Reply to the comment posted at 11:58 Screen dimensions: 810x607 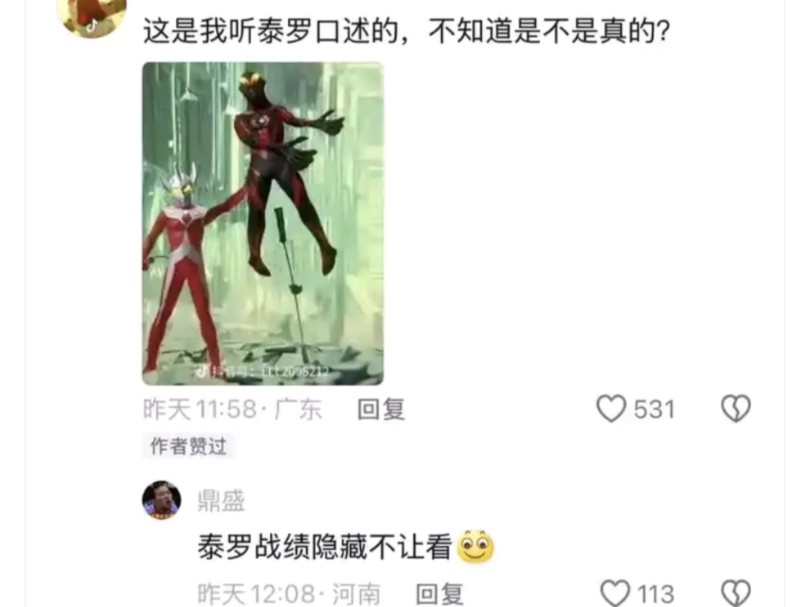(381, 409)
